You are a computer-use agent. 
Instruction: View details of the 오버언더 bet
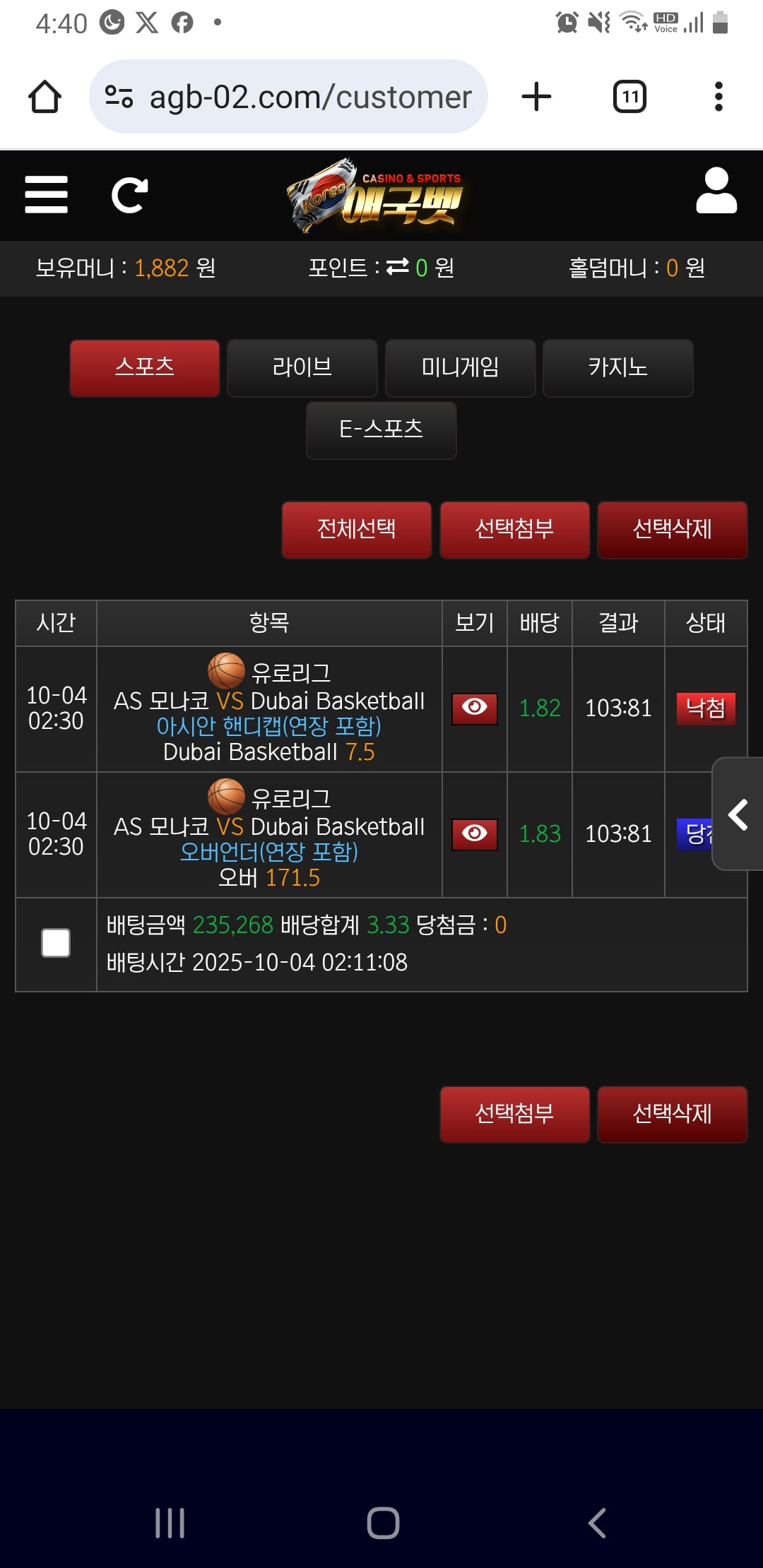point(475,833)
